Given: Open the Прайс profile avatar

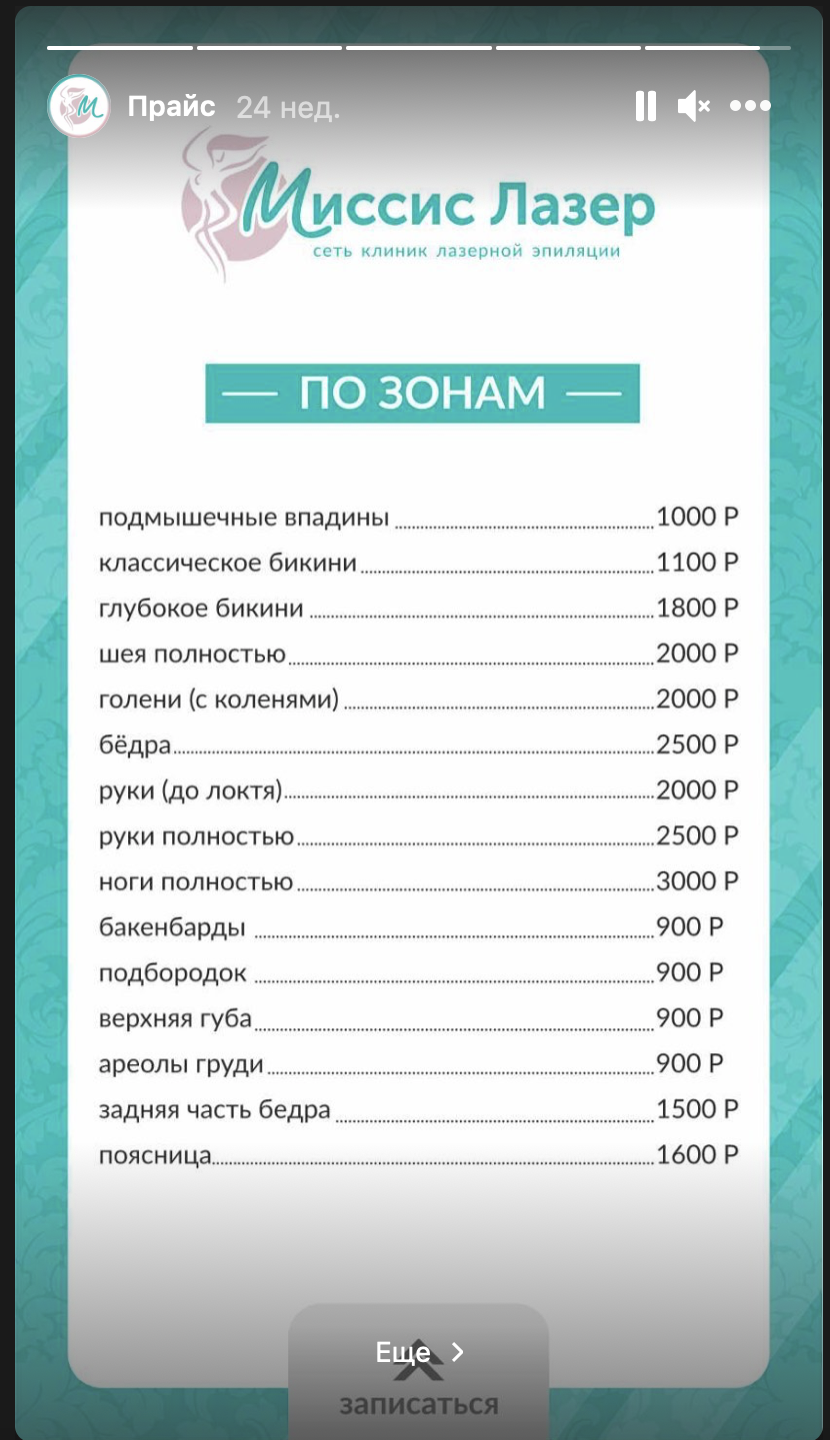Looking at the screenshot, I should (x=79, y=106).
